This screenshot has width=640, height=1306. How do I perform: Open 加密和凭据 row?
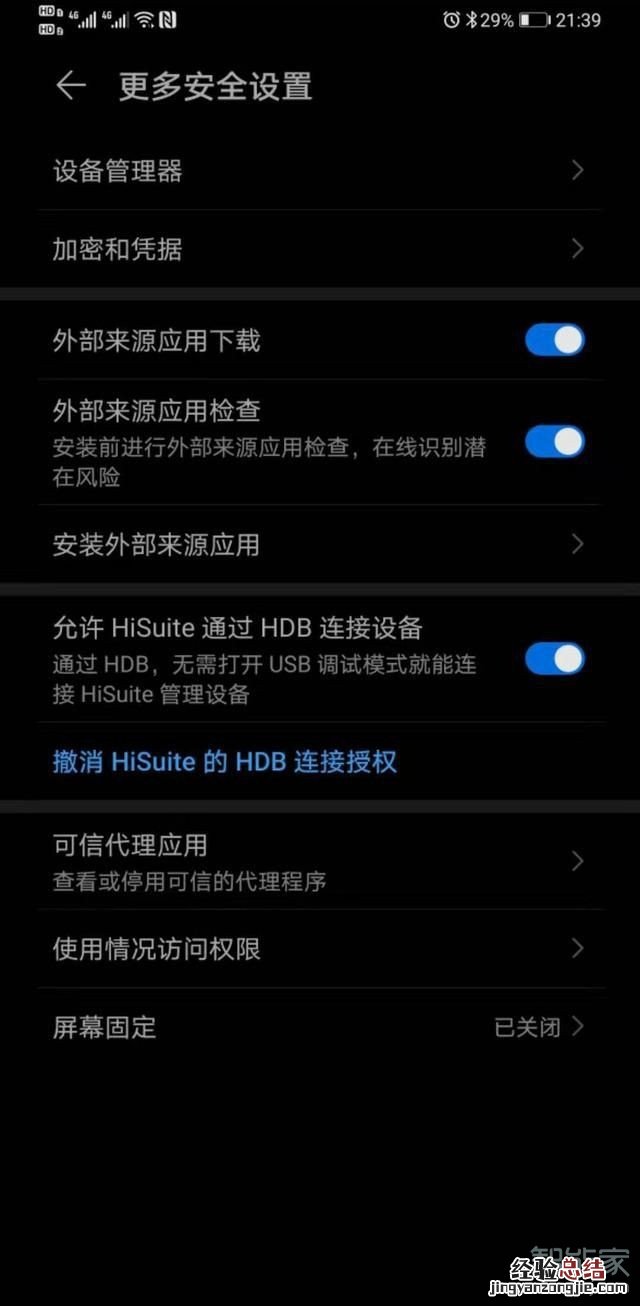click(x=318, y=249)
